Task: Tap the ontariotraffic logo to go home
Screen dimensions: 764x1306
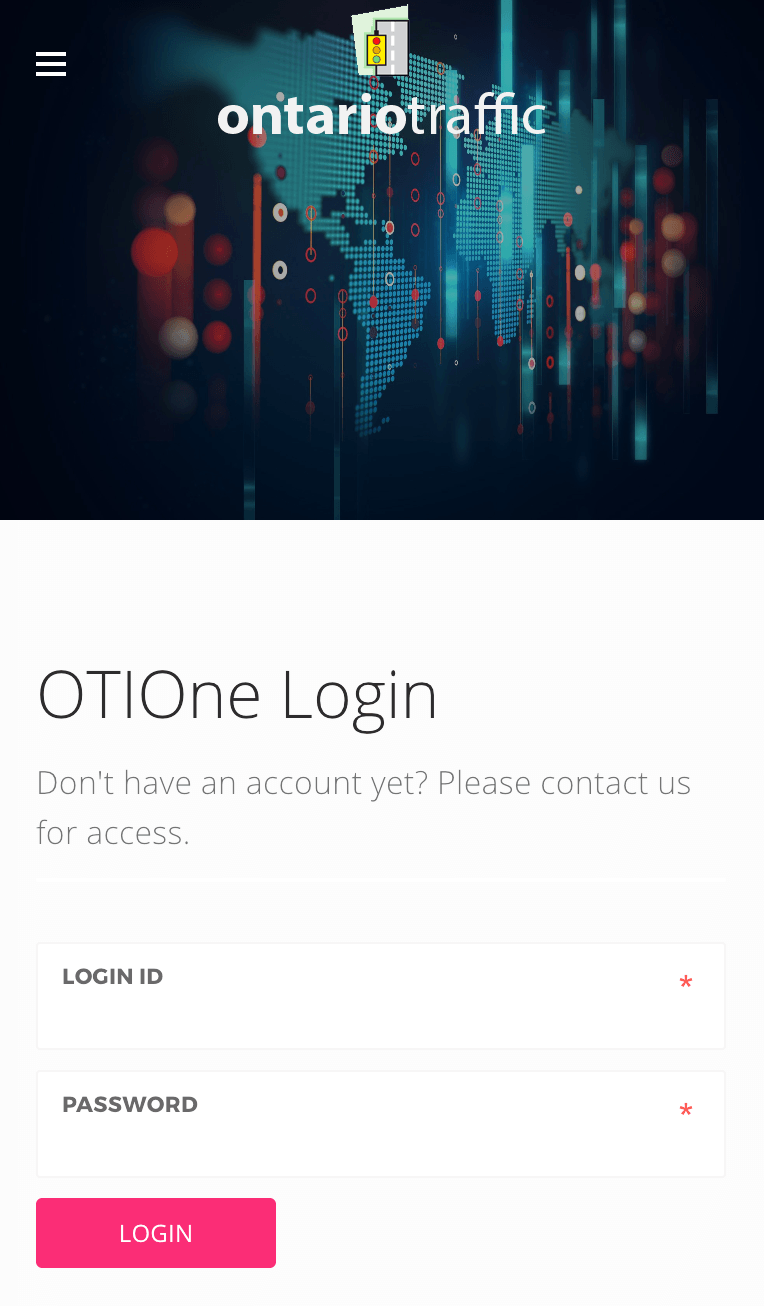Action: (382, 80)
